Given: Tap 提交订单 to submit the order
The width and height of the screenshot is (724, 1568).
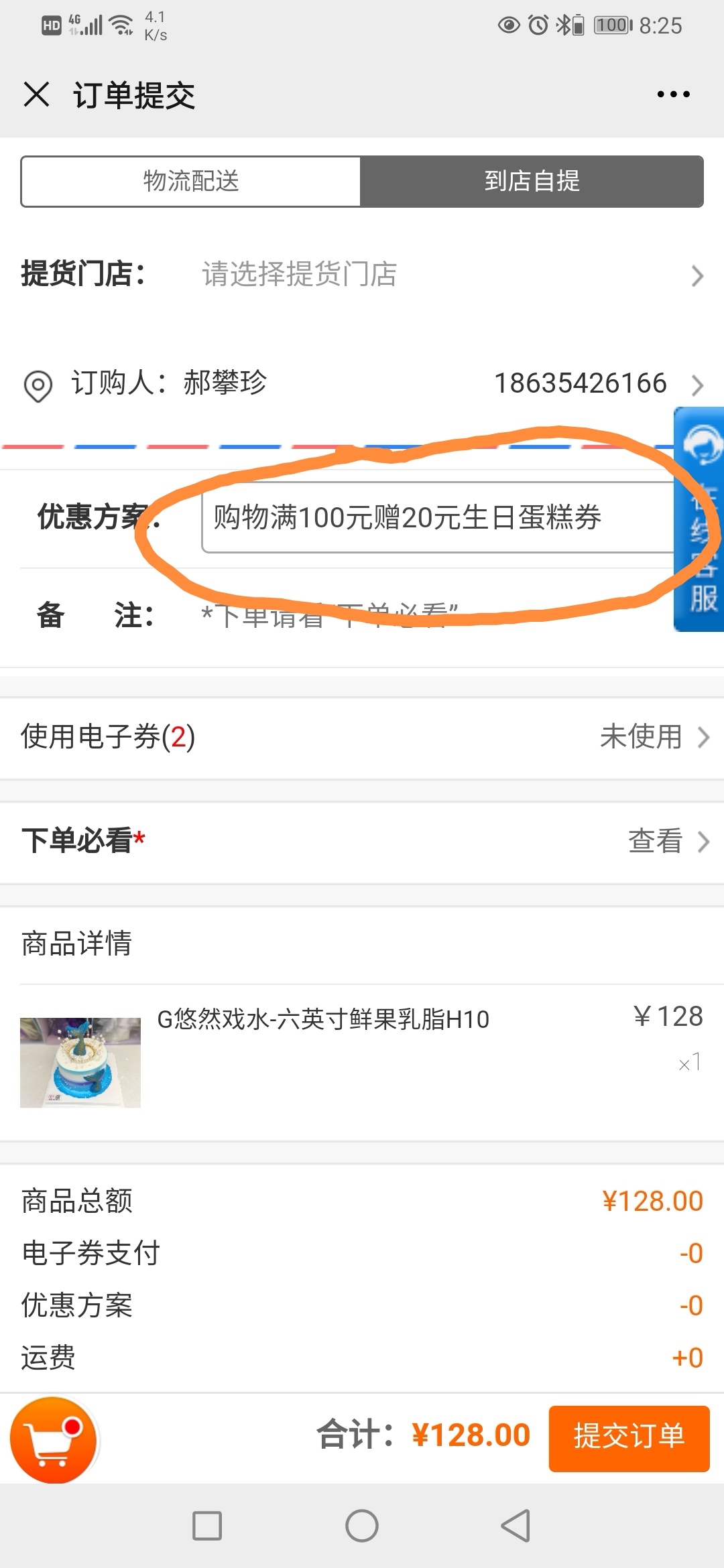Looking at the screenshot, I should [629, 1438].
